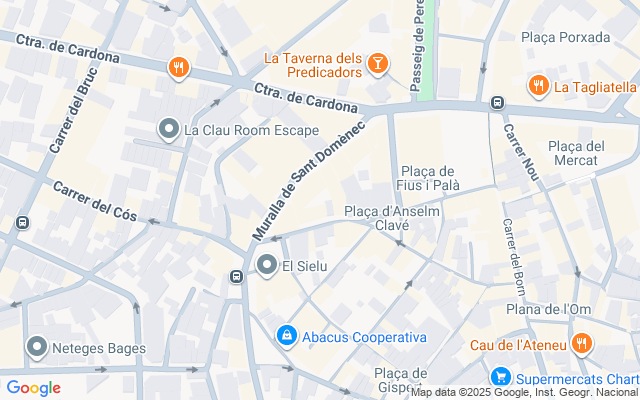Image resolution: width=640 pixels, height=400 pixels.
Task: Open Abacus Cooperativa shop marker
Action: click(286, 337)
